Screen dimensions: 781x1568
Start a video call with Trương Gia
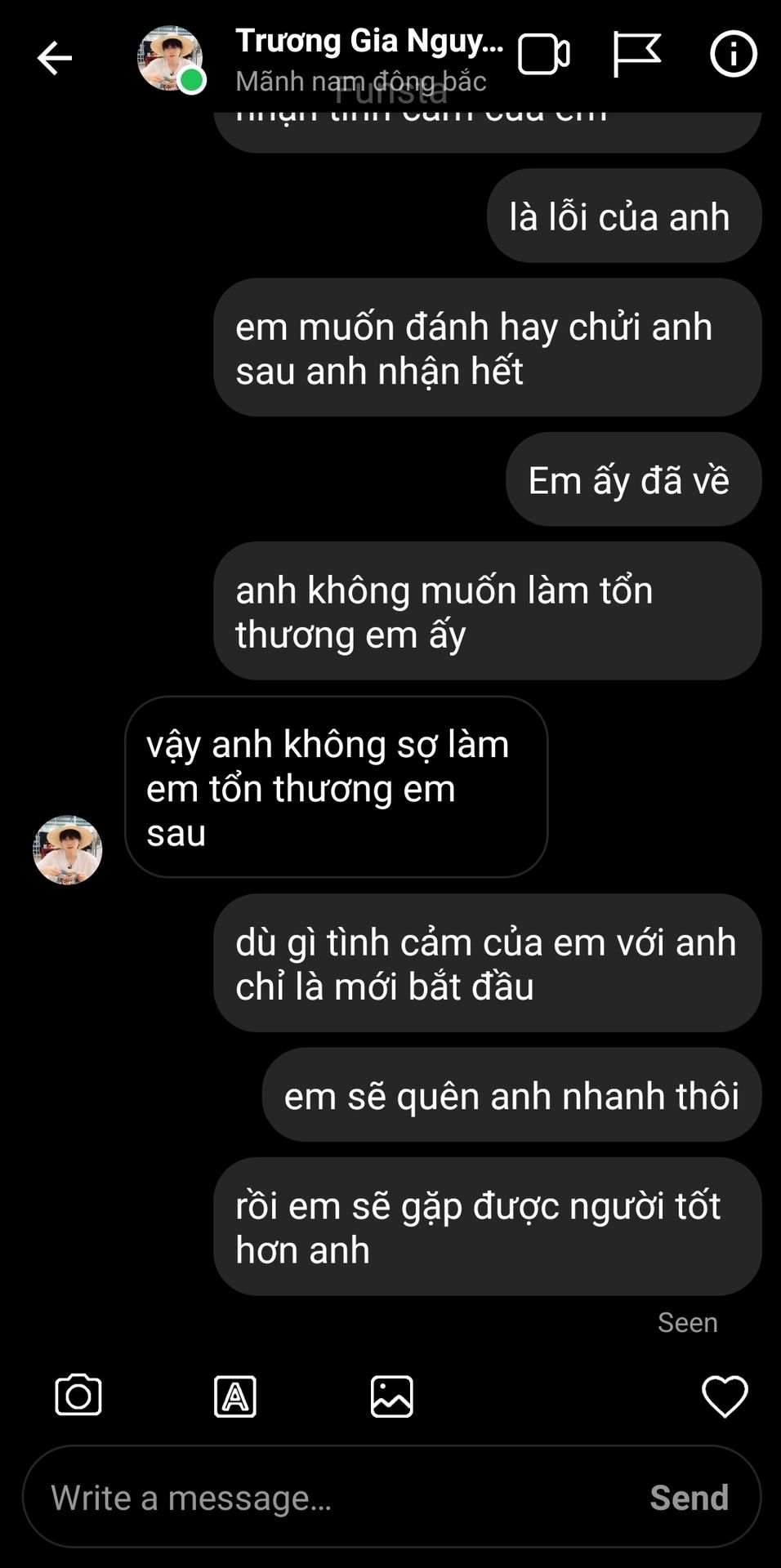point(543,55)
